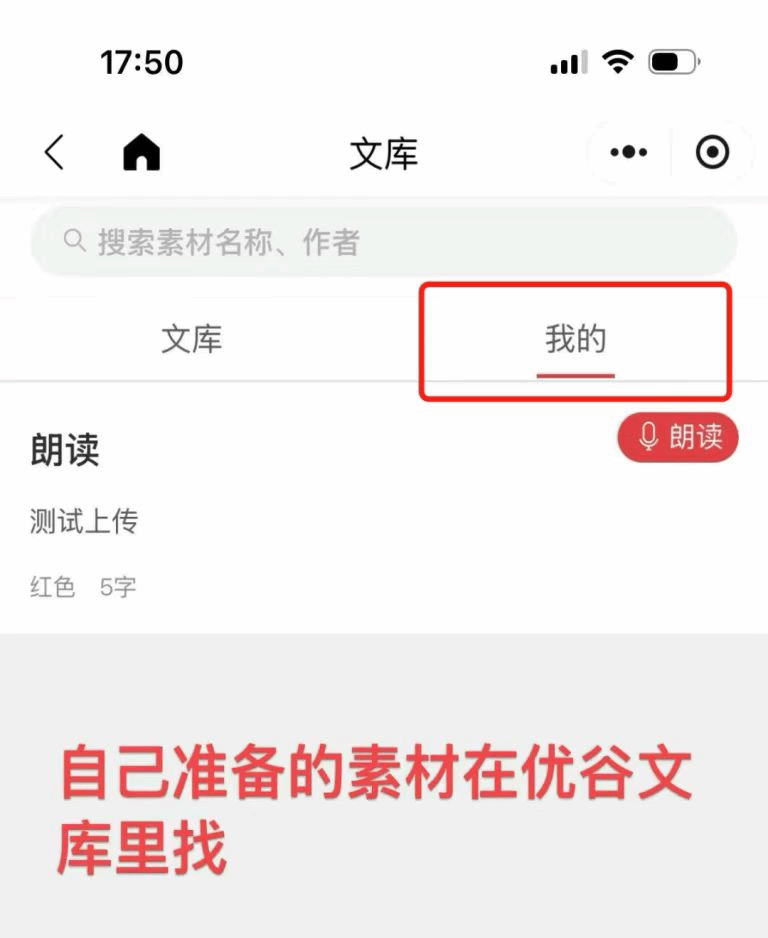The image size is (768, 938).
Task: Switch to the 文库 tab
Action: [192, 340]
